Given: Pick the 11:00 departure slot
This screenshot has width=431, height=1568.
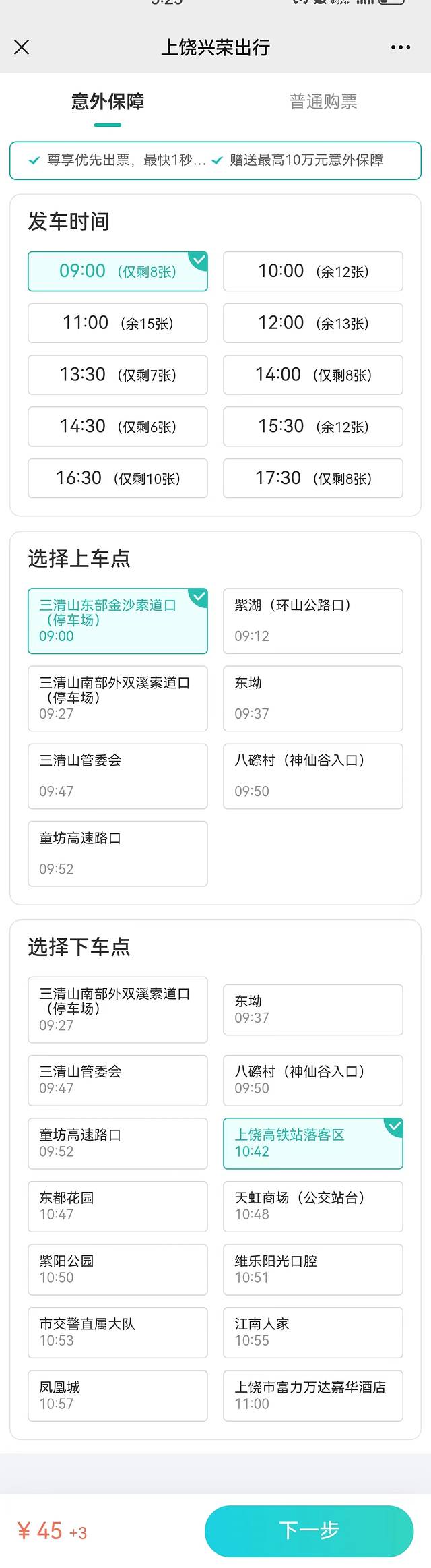Looking at the screenshot, I should tap(118, 324).
